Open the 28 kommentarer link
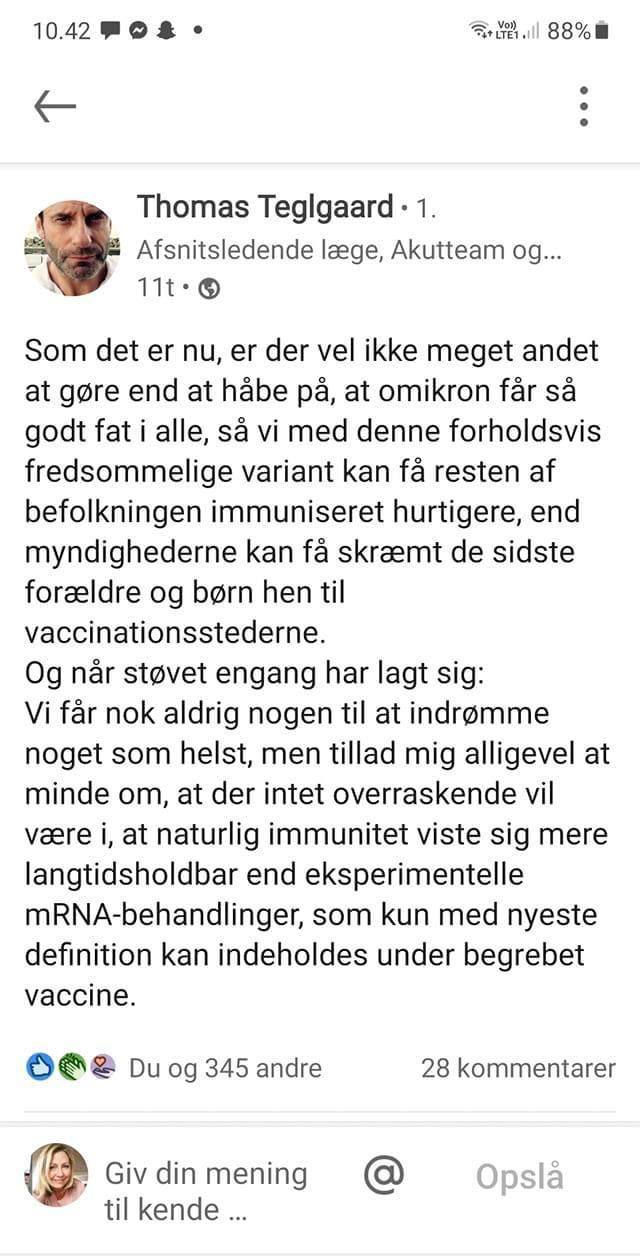This screenshot has height=1256, width=640. (518, 1068)
